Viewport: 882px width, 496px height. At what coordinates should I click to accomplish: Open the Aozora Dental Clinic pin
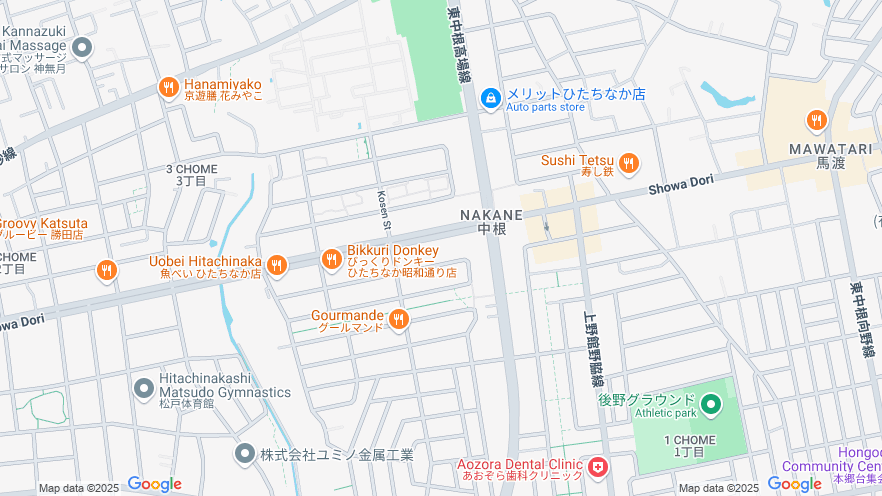click(x=598, y=467)
